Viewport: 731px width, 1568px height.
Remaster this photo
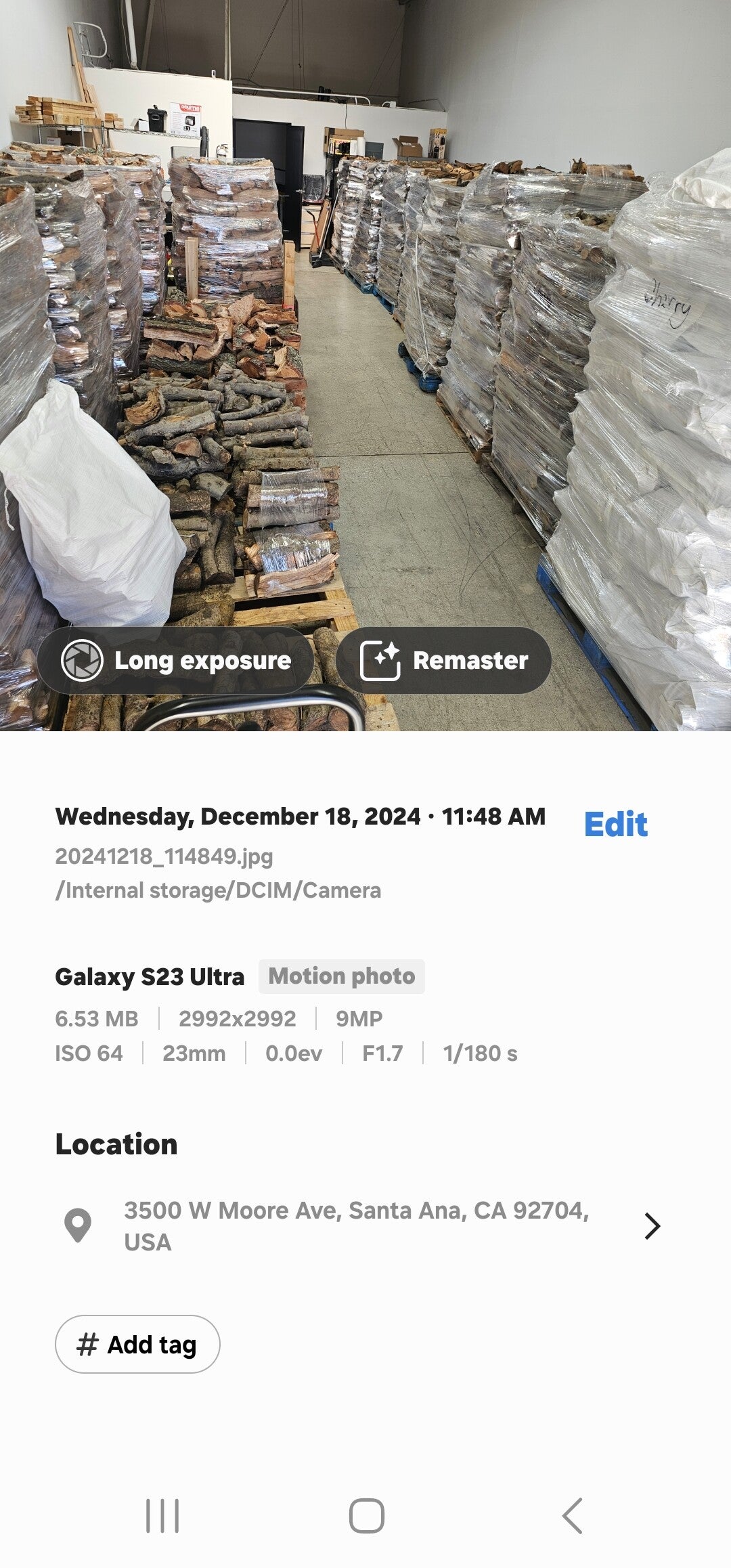coord(443,660)
